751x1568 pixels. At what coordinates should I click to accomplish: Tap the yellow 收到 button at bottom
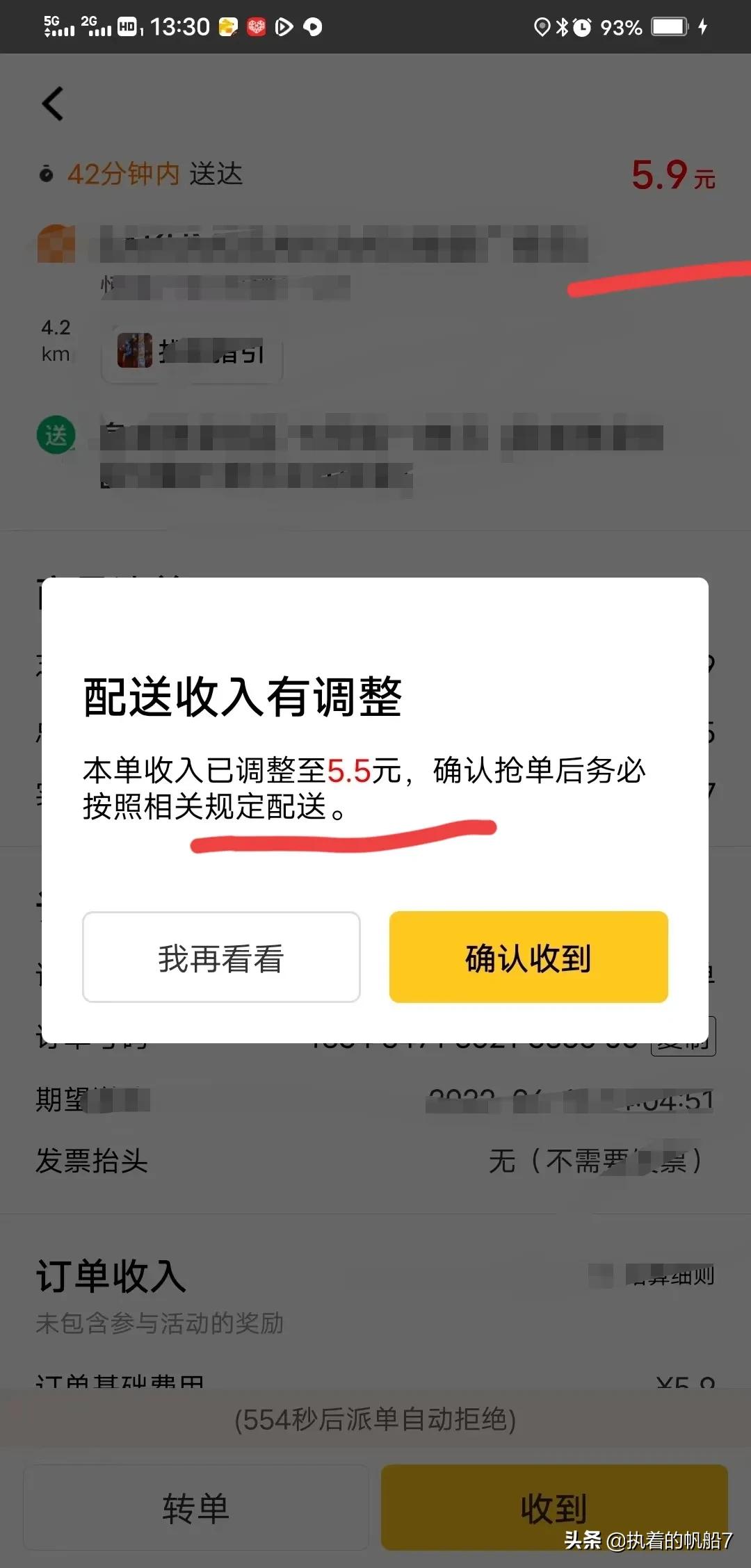[553, 1508]
